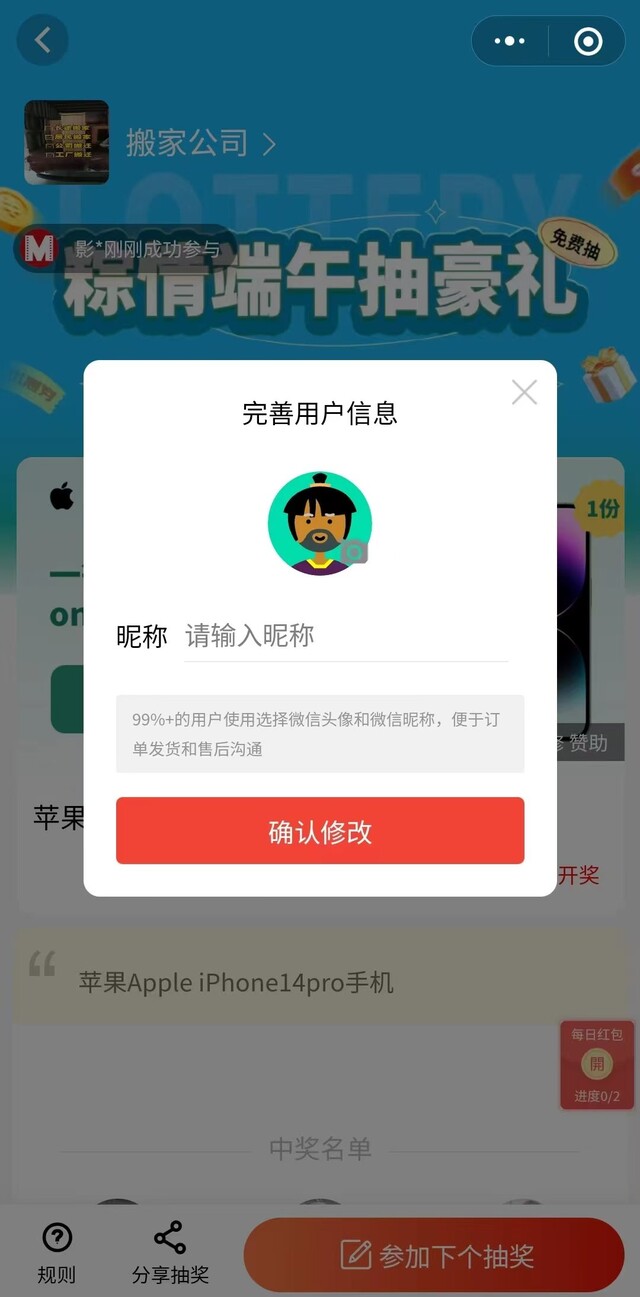
Task: View the 规则 rules
Action: click(57, 1254)
